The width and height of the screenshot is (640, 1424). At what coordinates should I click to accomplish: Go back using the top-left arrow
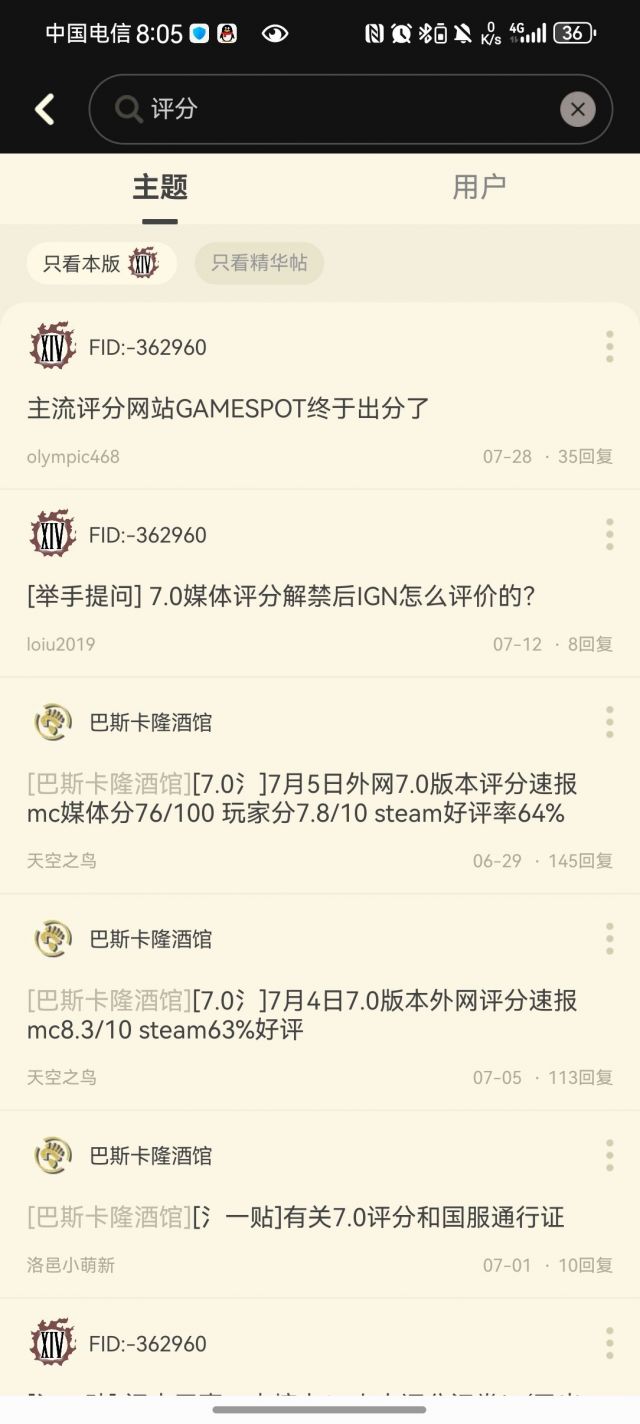(x=44, y=109)
